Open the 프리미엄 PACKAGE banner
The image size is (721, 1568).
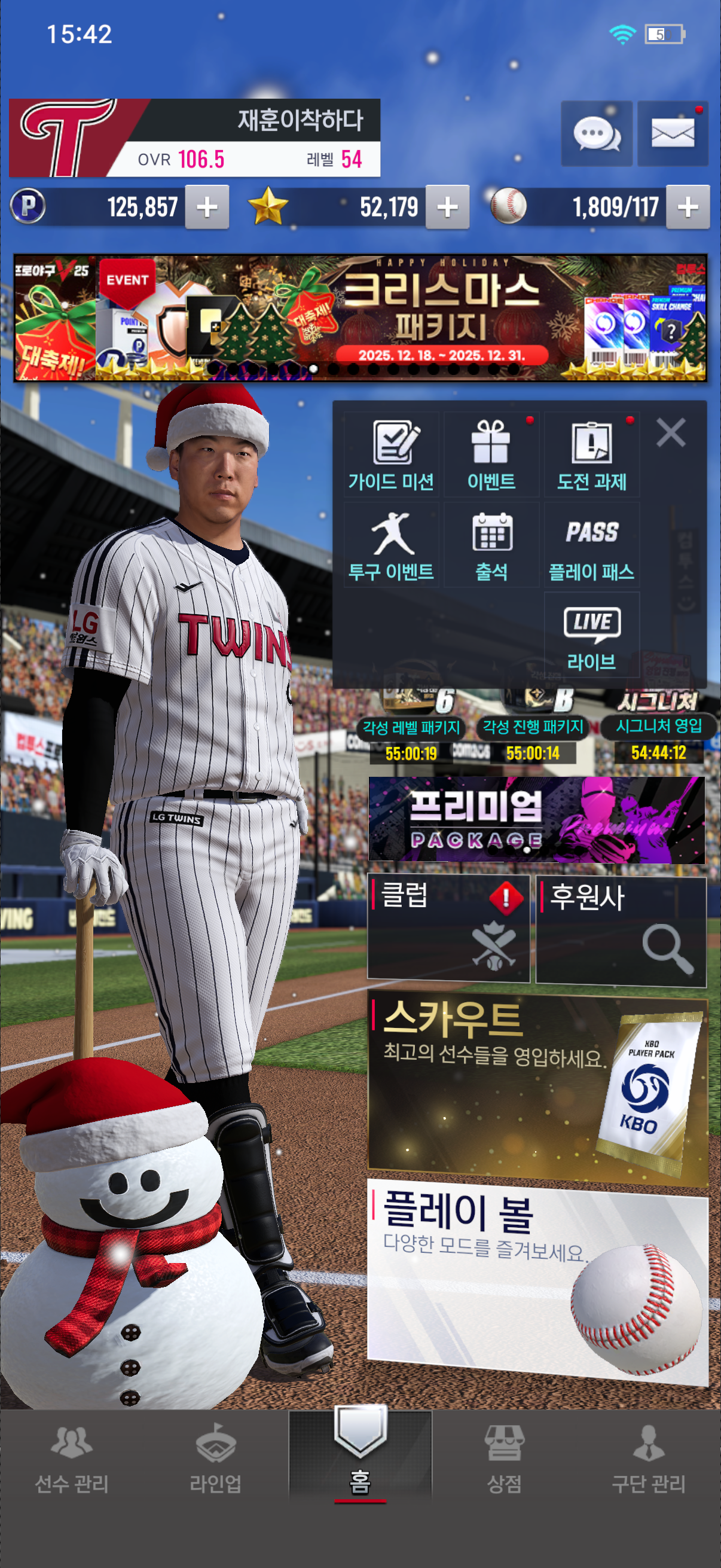tap(537, 819)
